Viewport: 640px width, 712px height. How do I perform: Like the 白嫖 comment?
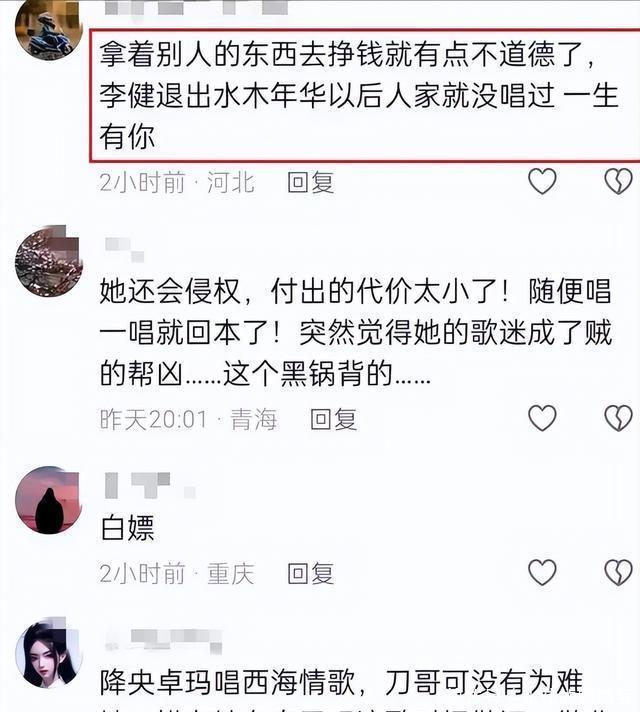[542, 572]
